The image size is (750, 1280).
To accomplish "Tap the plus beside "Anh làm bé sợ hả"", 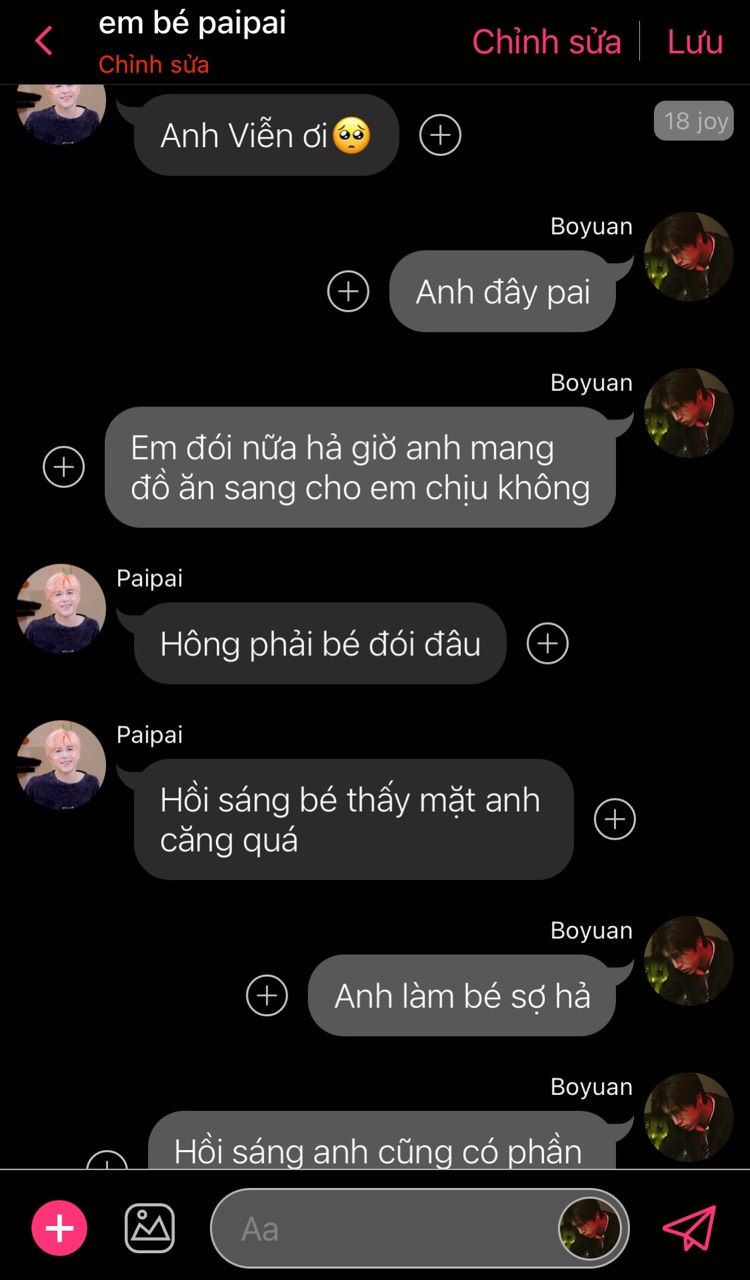I will pyautogui.click(x=267, y=996).
